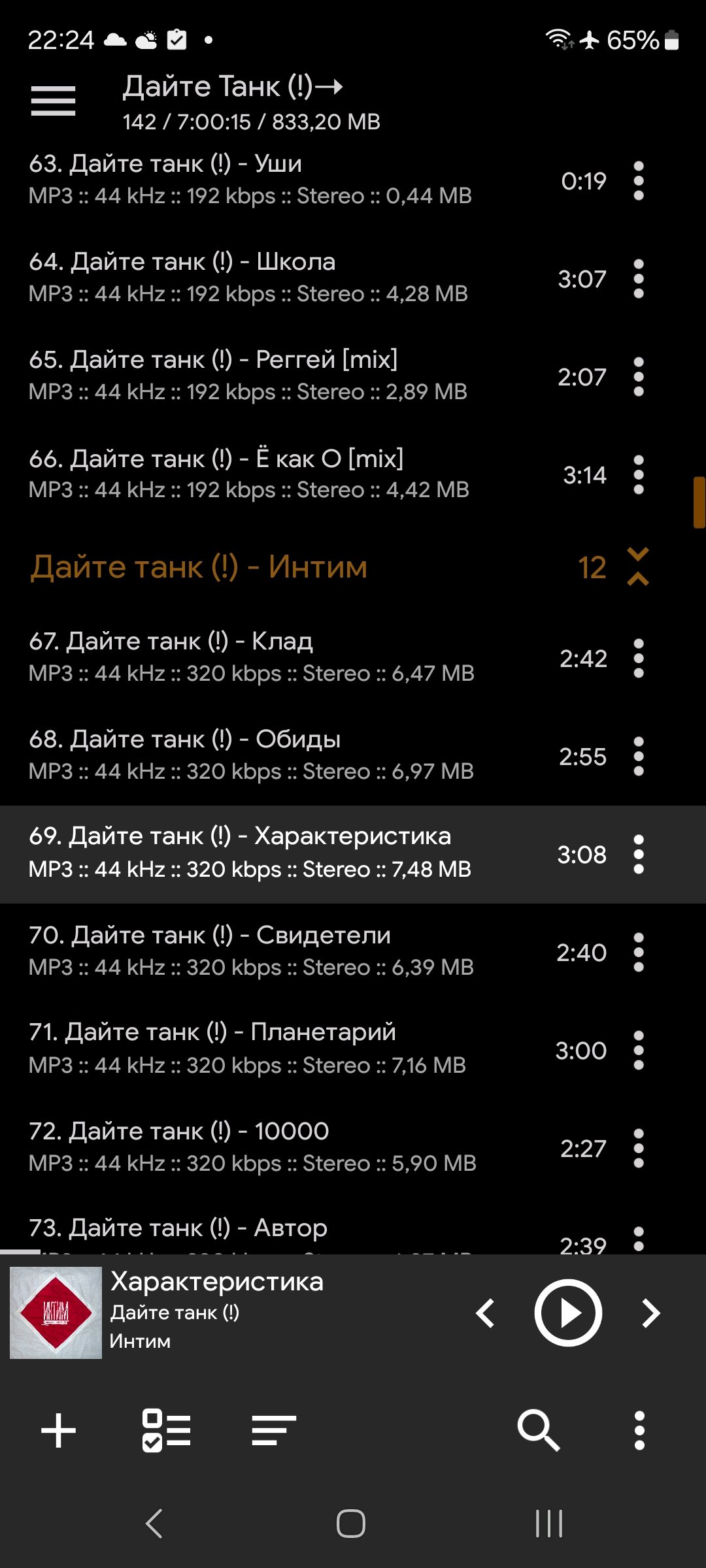Open options for track 71 Планетарий

(639, 1051)
